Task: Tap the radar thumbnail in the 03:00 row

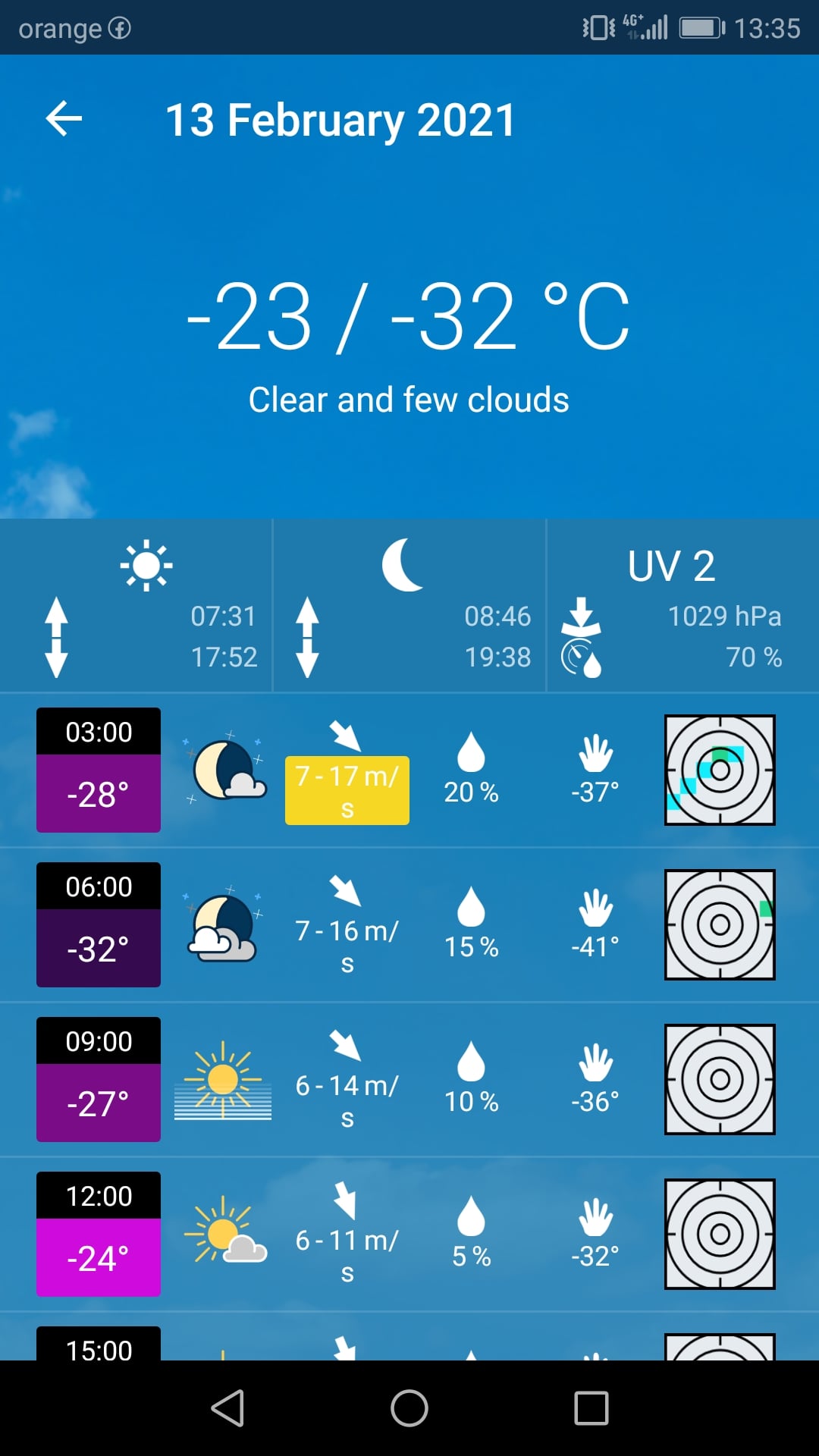Action: click(x=720, y=770)
